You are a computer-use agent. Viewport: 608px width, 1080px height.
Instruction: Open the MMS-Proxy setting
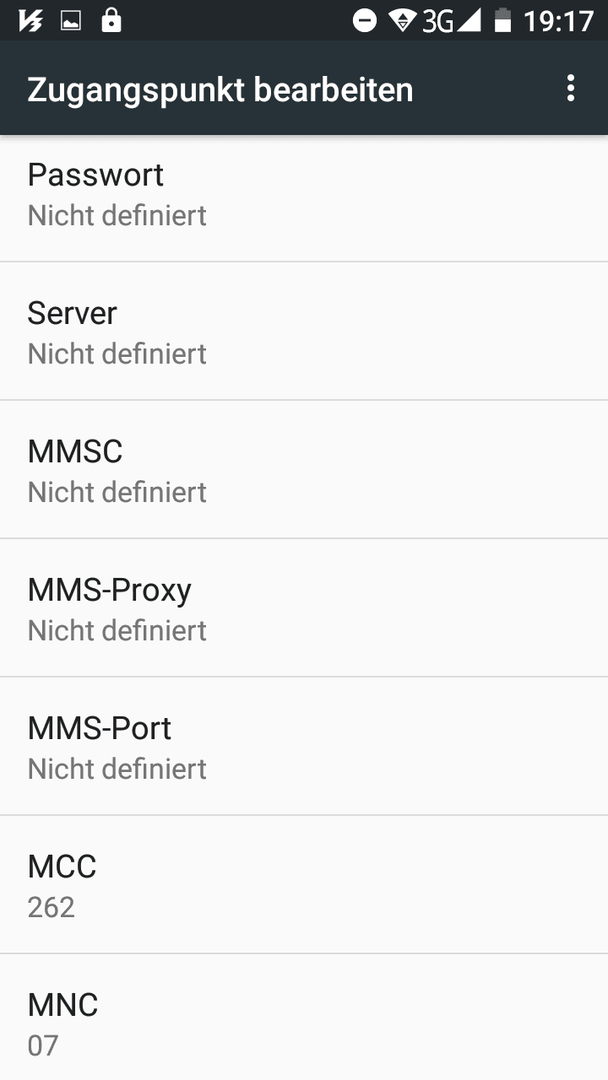coord(304,608)
